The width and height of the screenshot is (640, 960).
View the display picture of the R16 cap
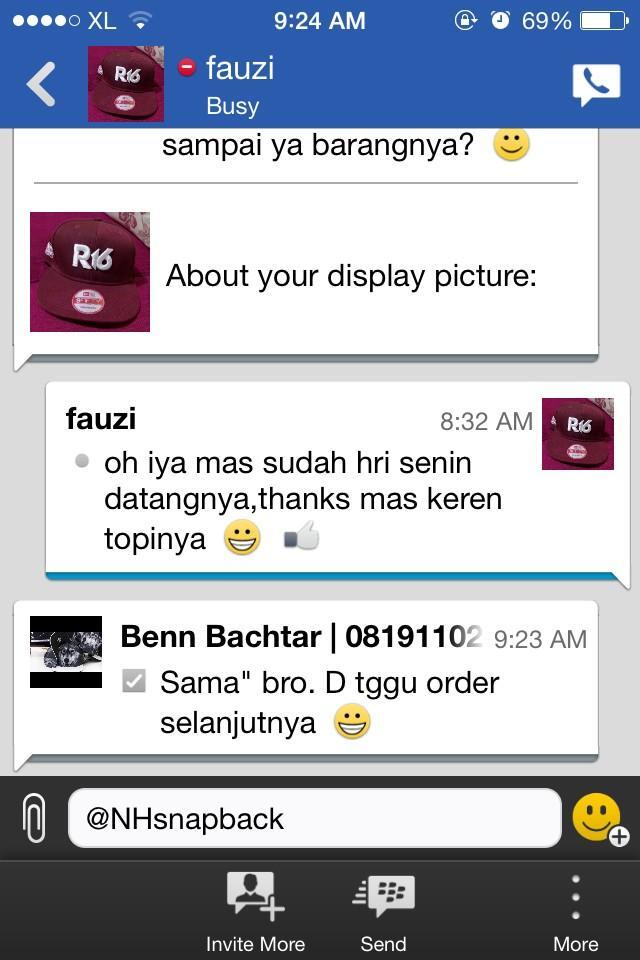point(90,272)
